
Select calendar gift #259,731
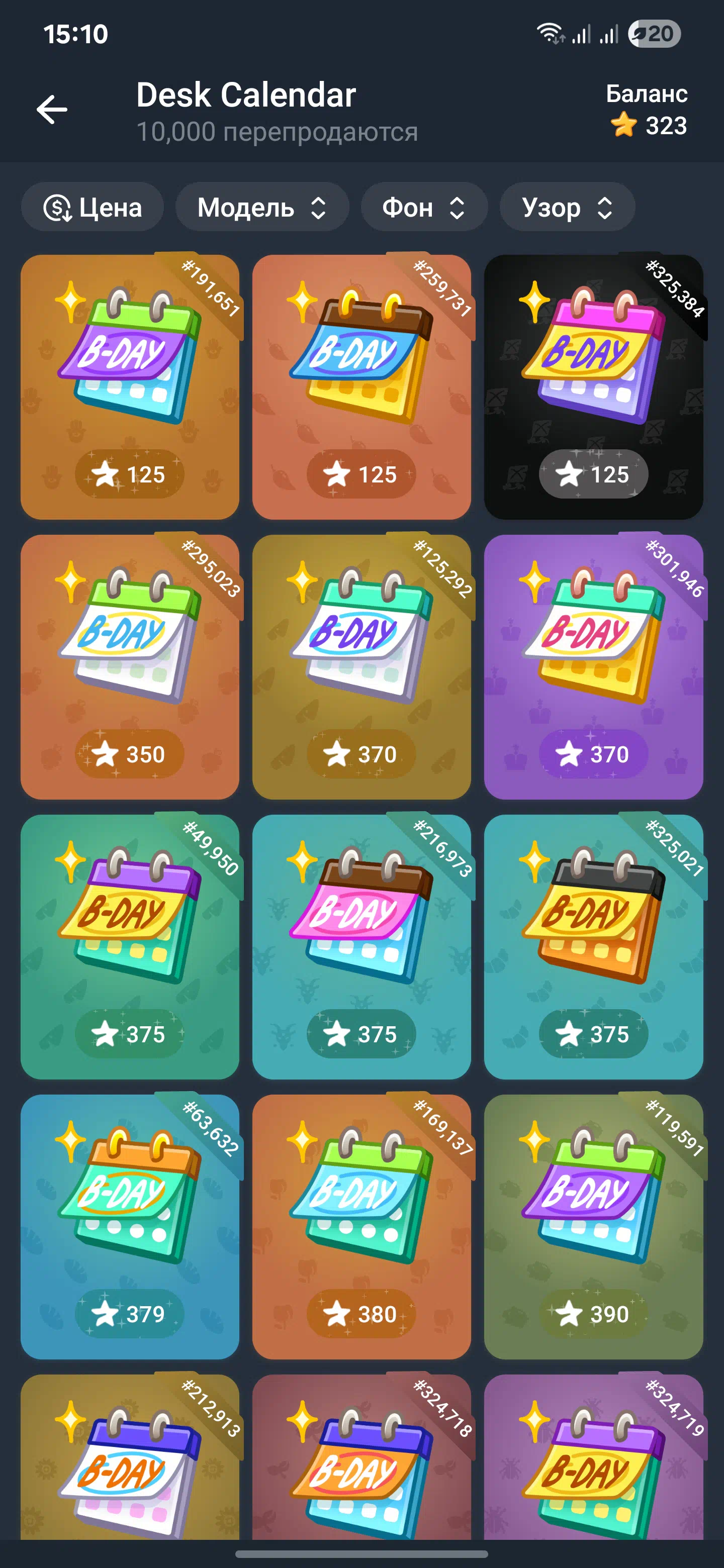[361, 386]
